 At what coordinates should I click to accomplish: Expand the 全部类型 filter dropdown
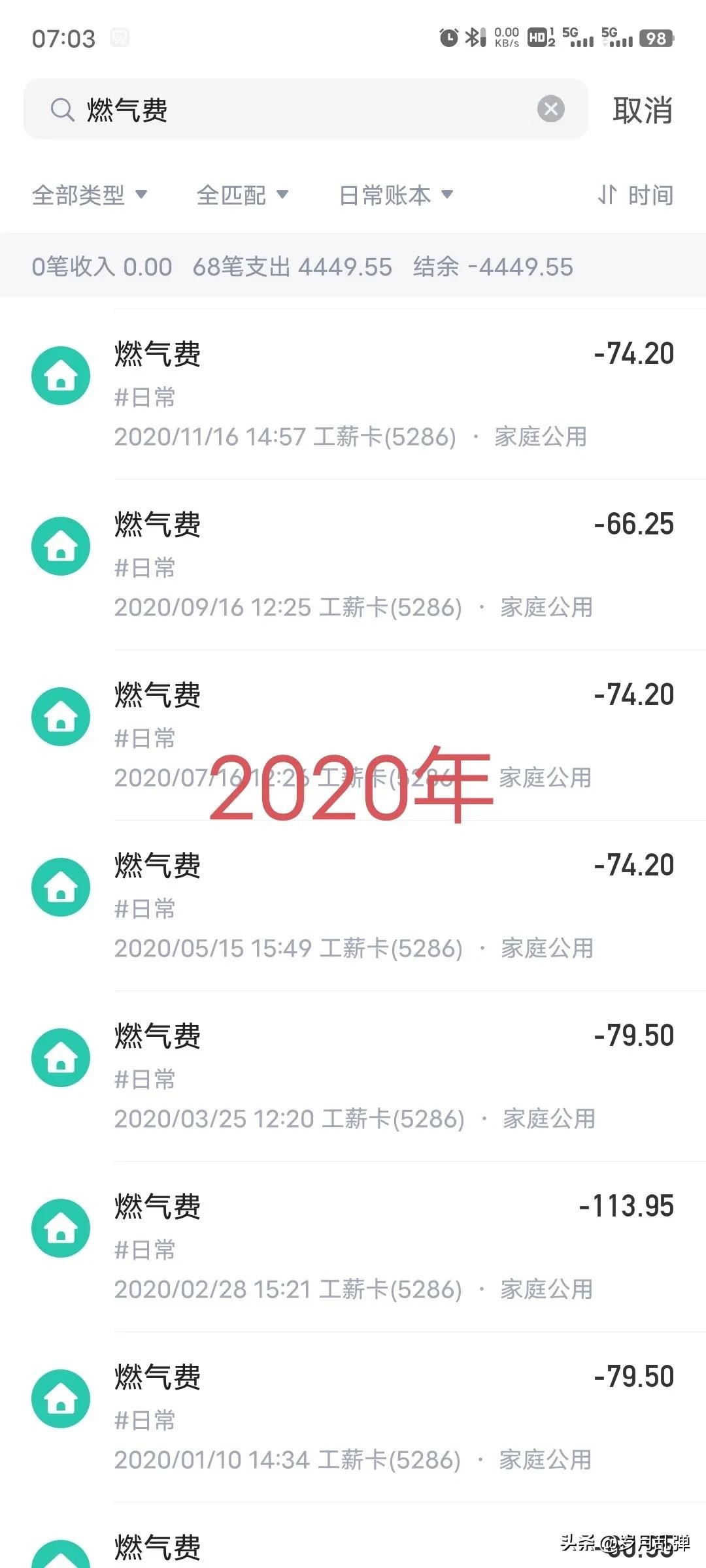pyautogui.click(x=90, y=195)
